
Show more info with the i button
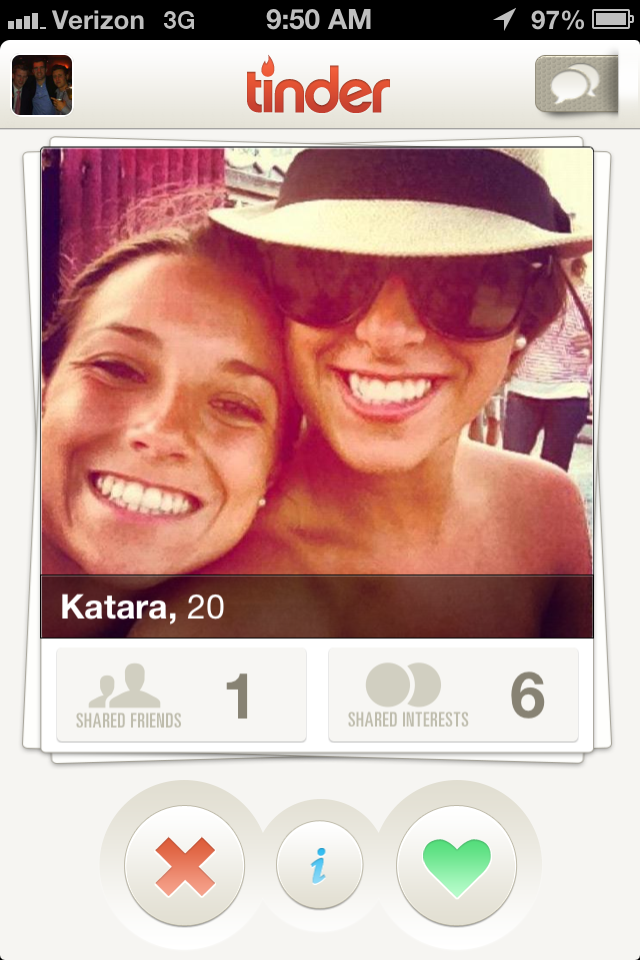(319, 865)
